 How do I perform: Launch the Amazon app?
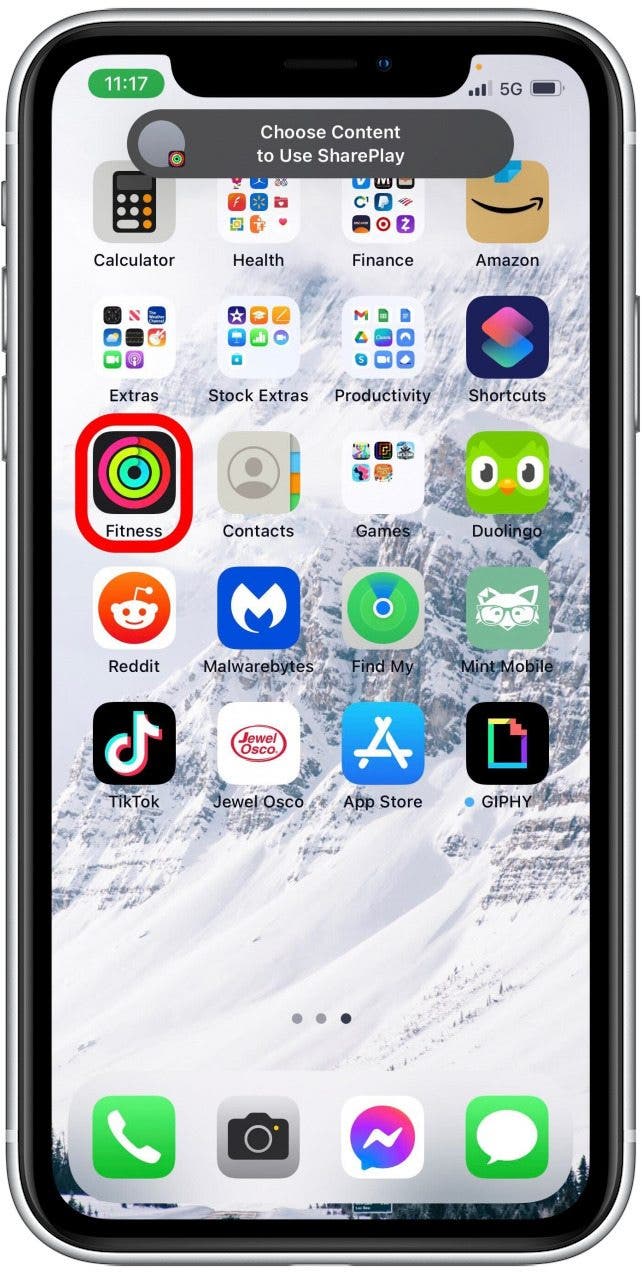(507, 205)
